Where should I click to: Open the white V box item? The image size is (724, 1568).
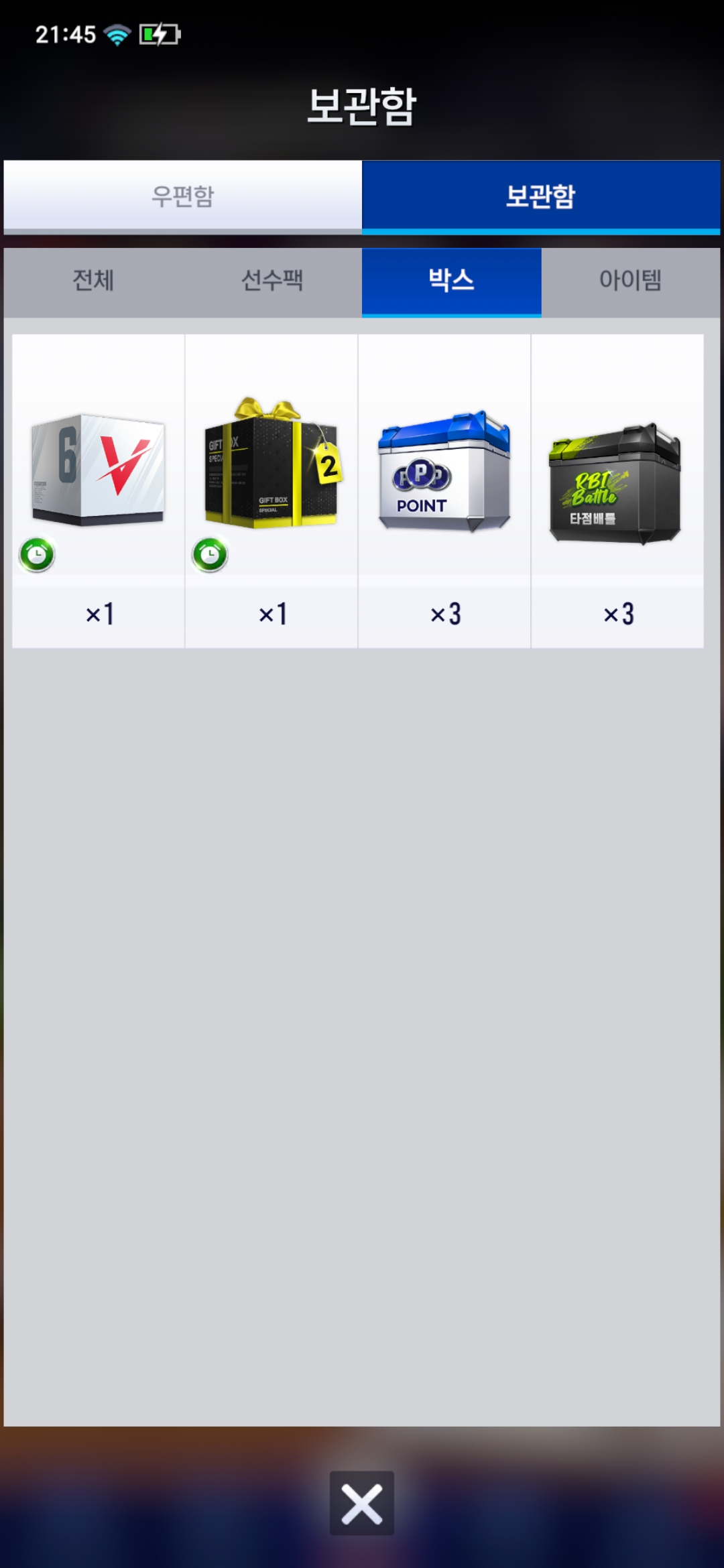pos(99,469)
